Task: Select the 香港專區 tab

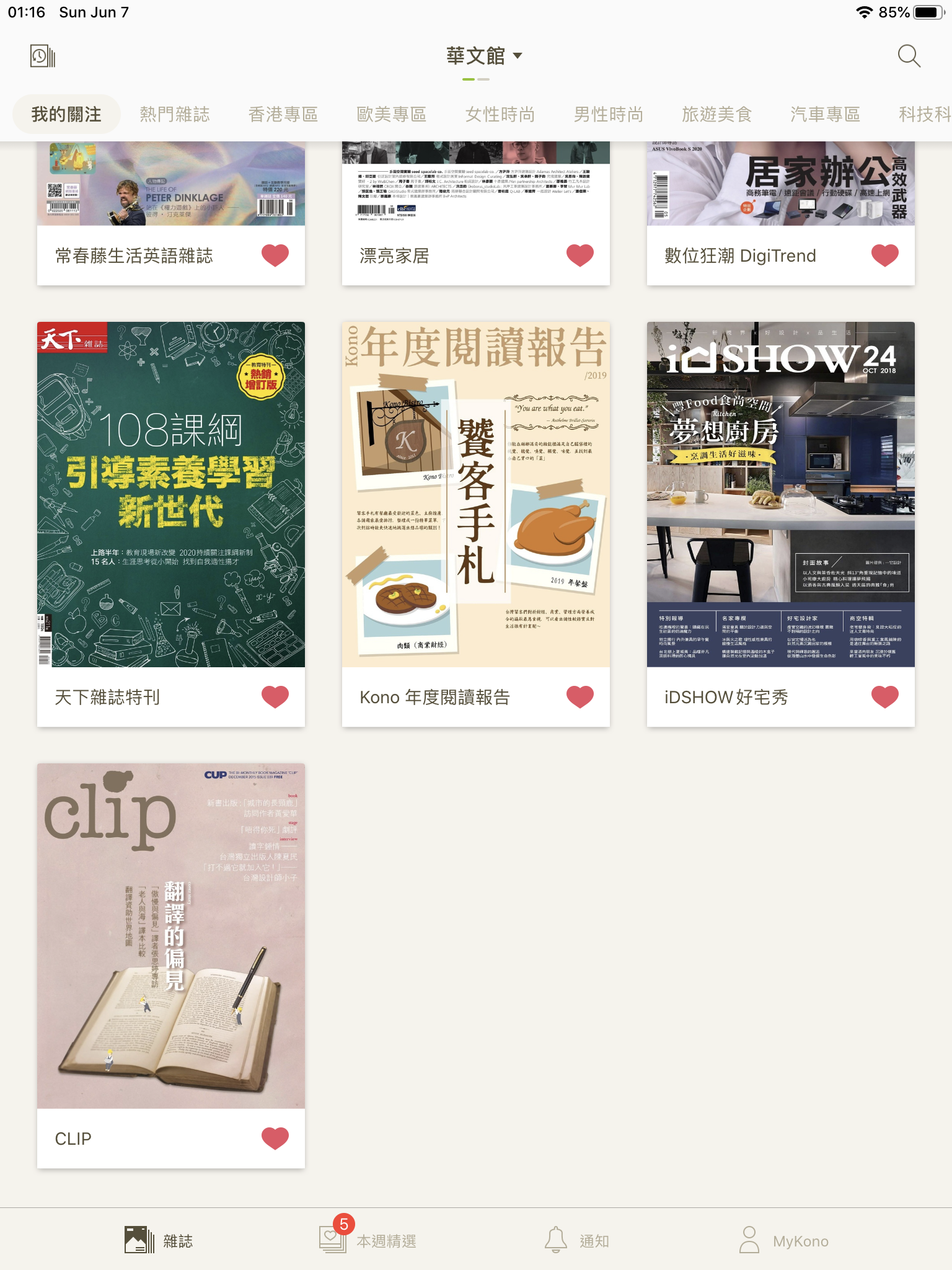Action: pos(283,115)
